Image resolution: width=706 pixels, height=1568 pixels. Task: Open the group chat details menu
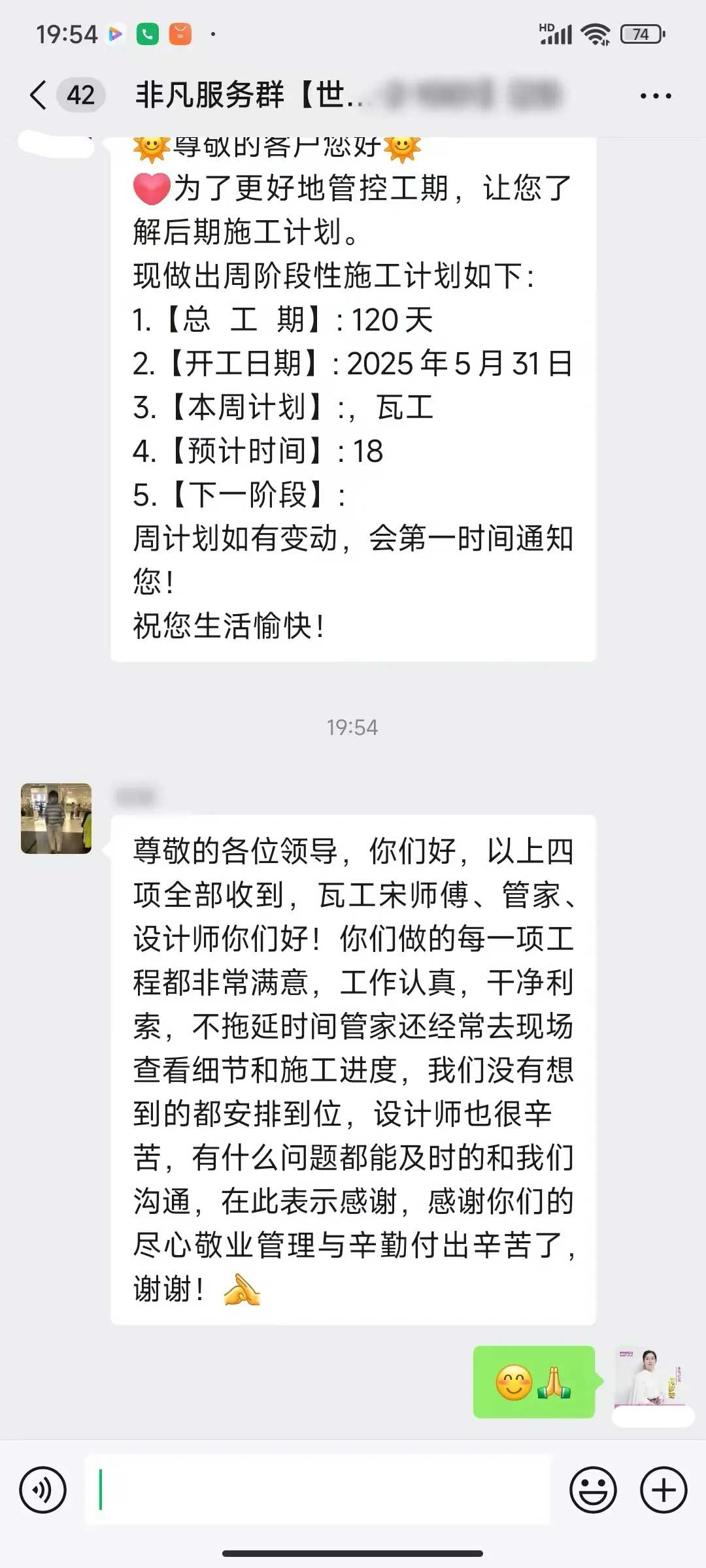pyautogui.click(x=655, y=96)
